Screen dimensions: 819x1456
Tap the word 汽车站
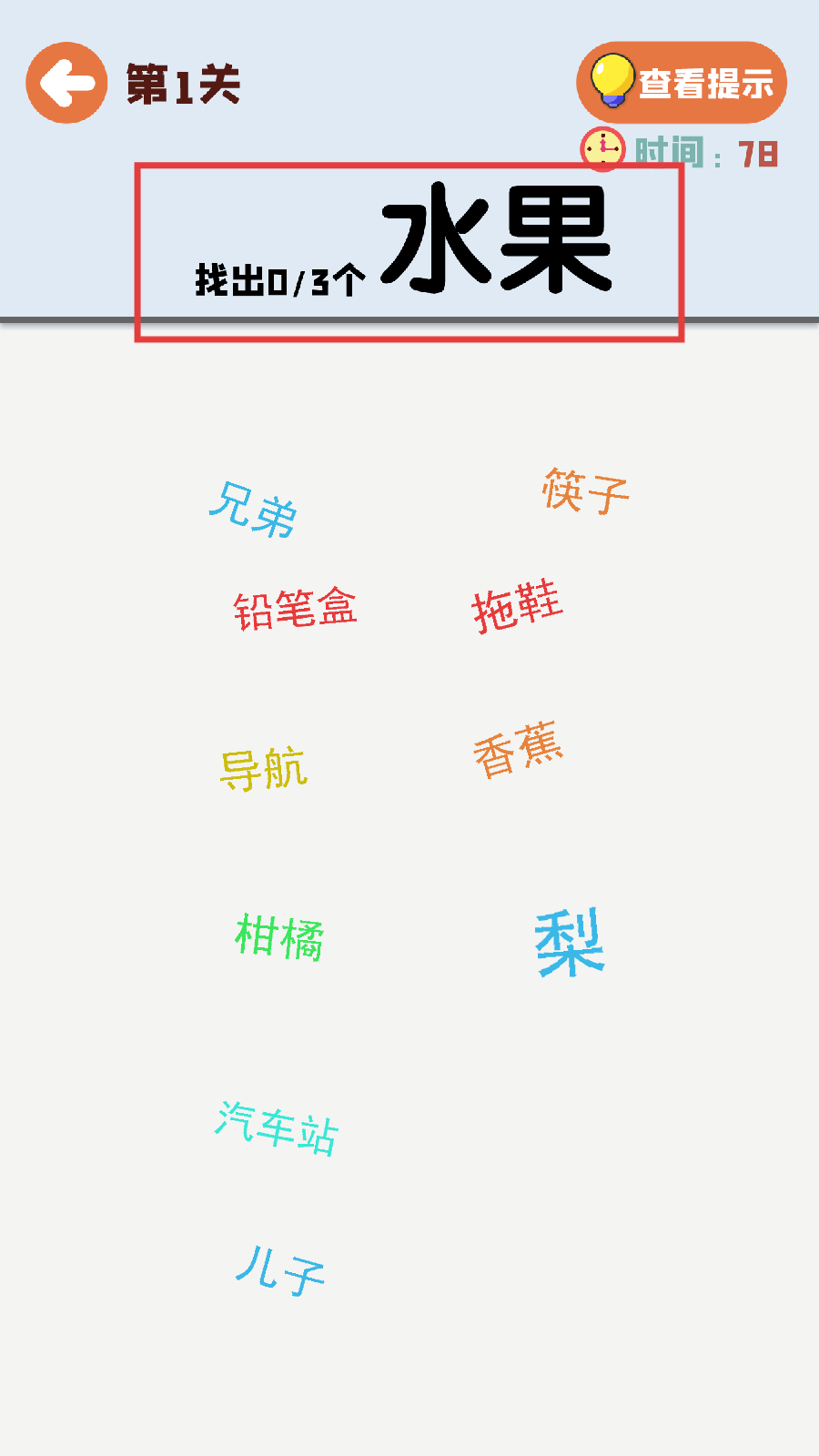[x=276, y=1128]
